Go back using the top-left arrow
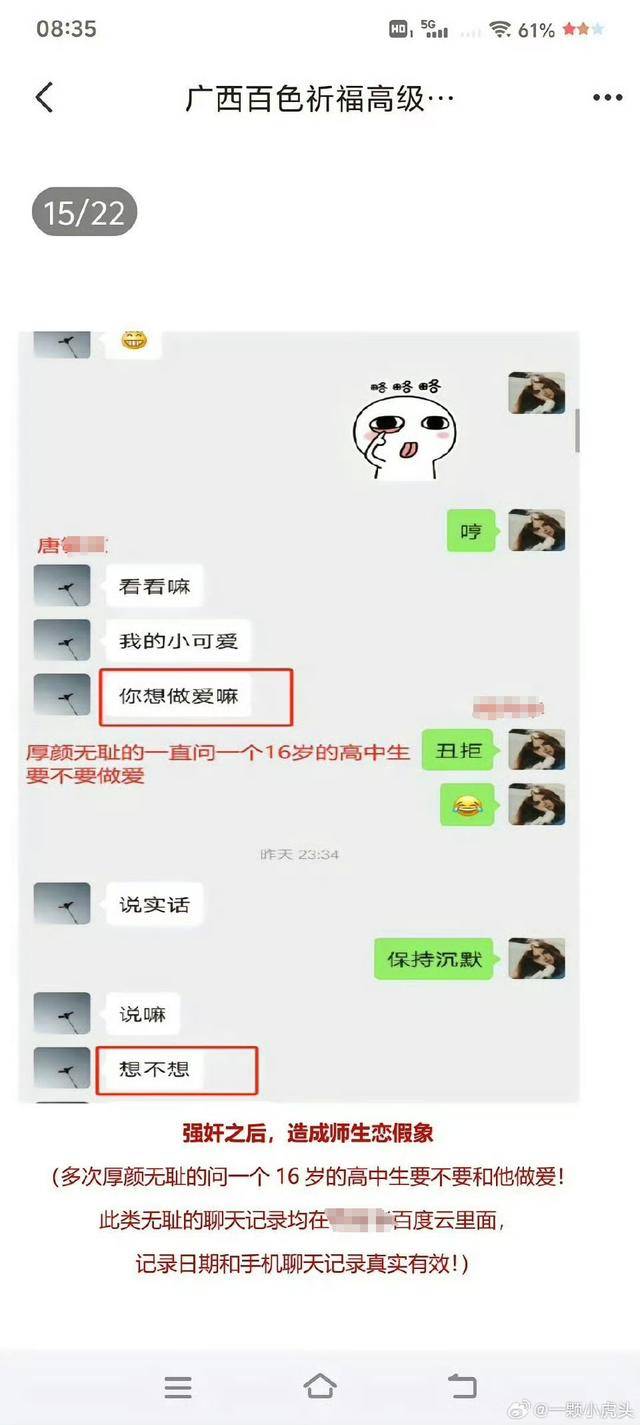The height and width of the screenshot is (1425, 640). click(44, 98)
